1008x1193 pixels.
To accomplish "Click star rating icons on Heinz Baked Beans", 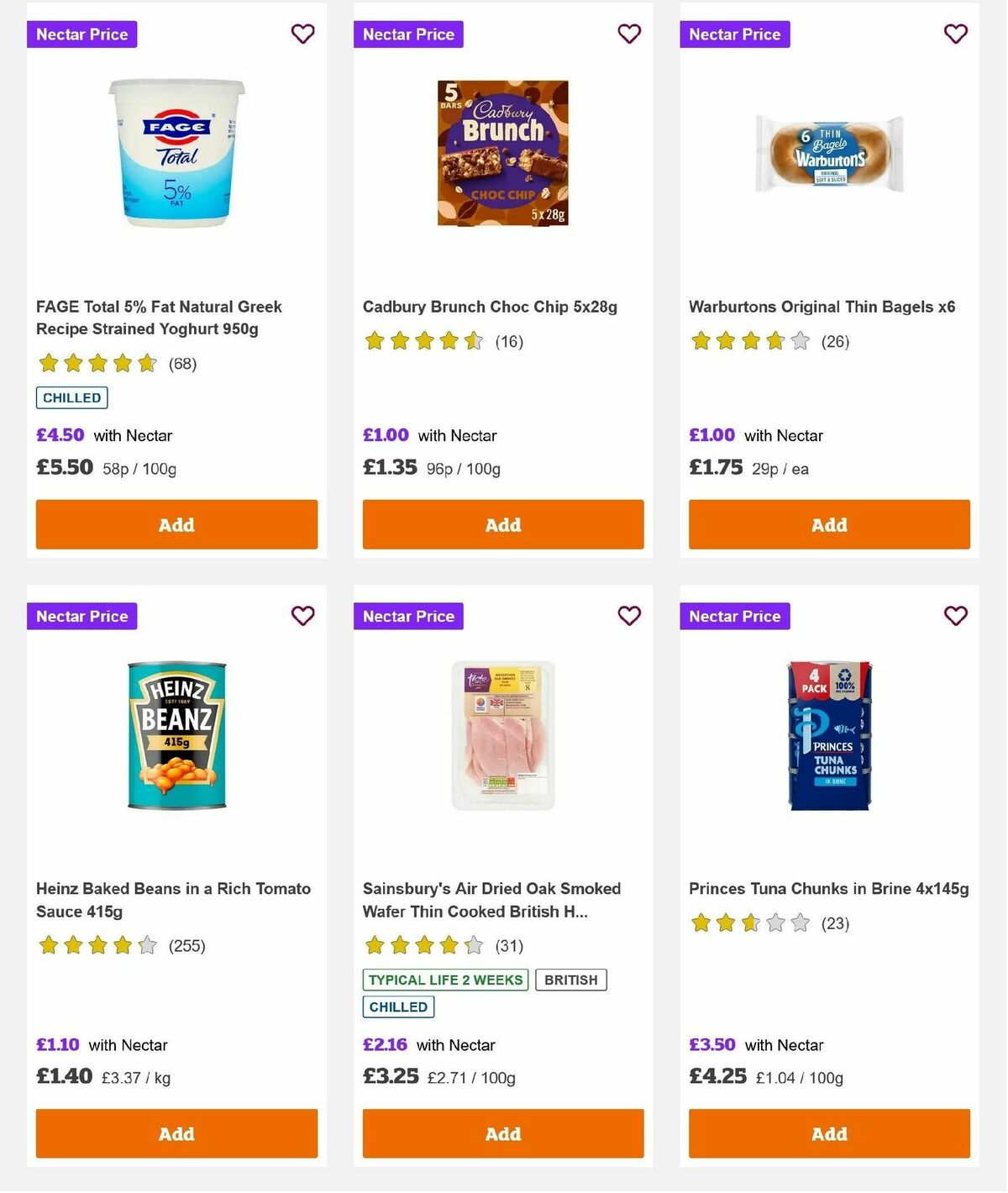I will 97,944.
